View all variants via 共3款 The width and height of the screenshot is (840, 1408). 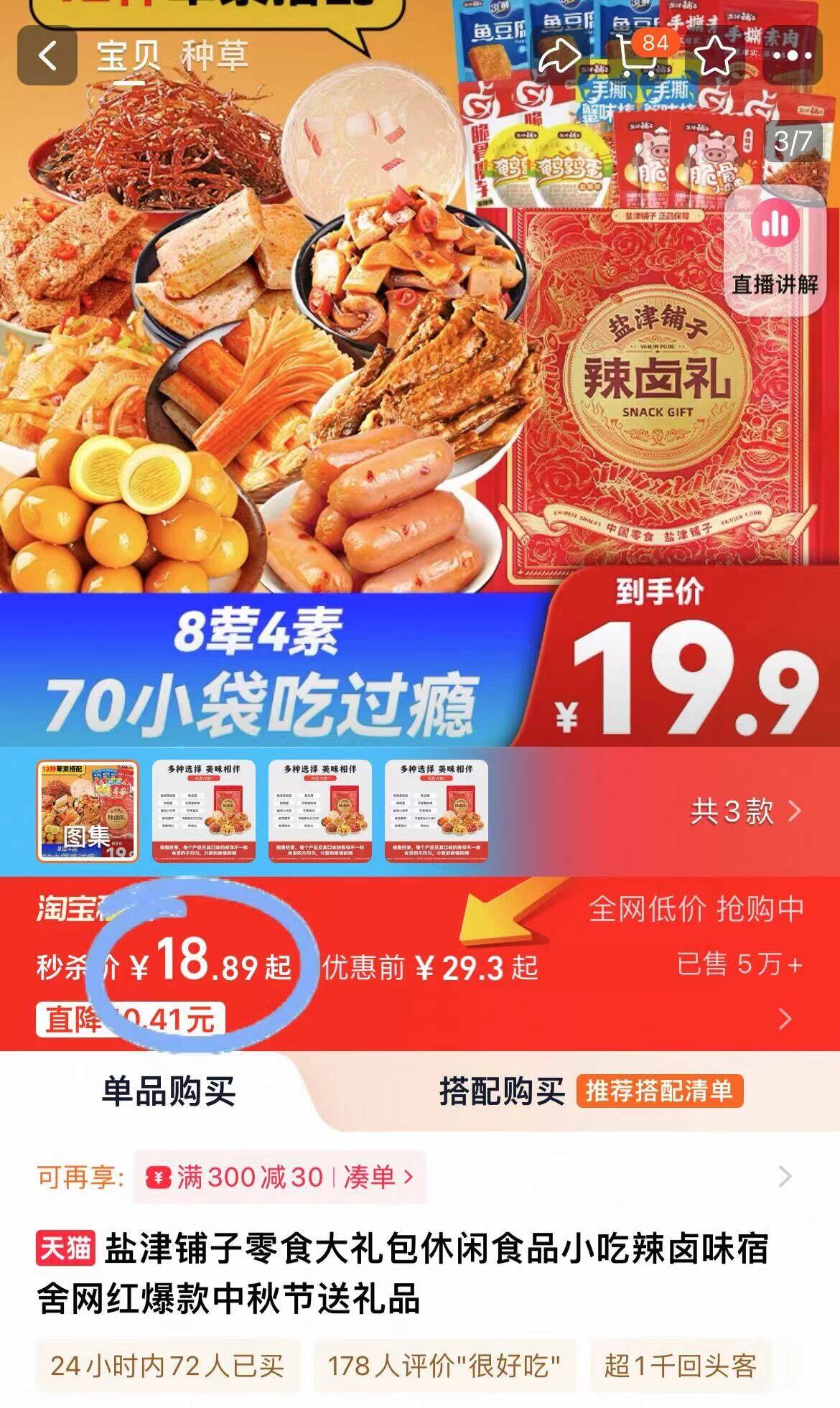tap(745, 812)
